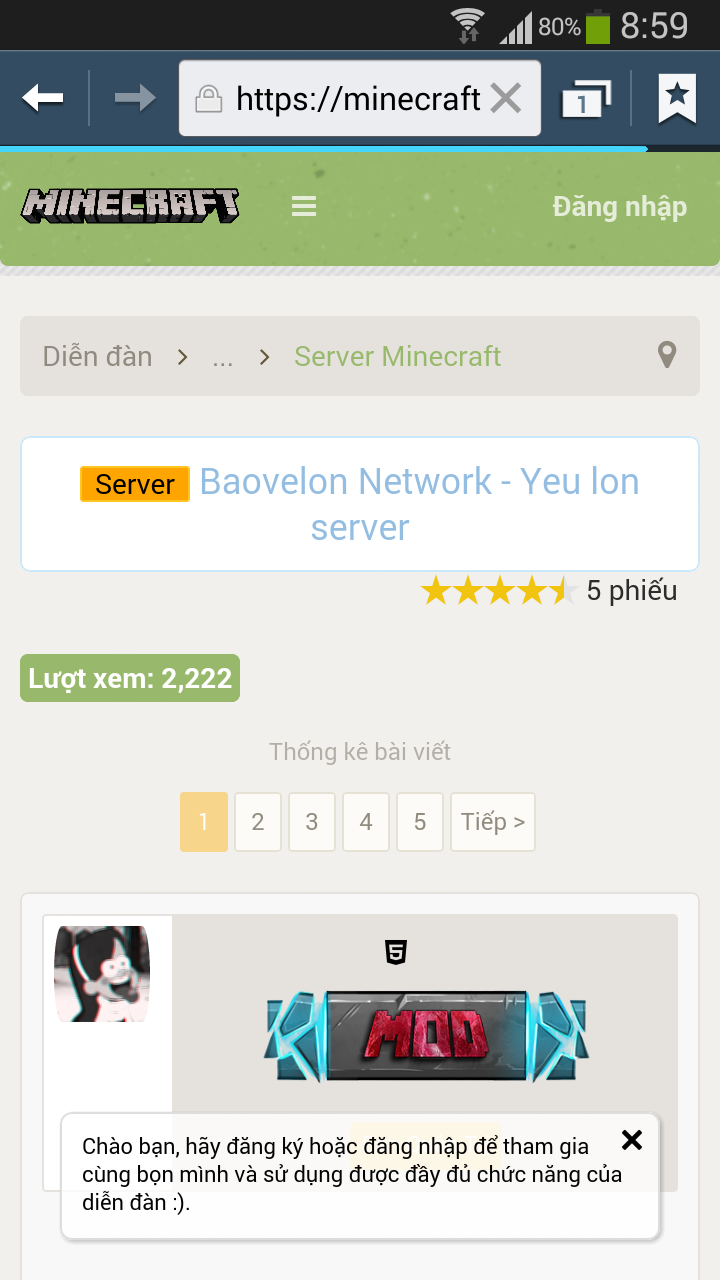Tap the back arrow in the browser toolbar
The height and width of the screenshot is (1280, 720).
(x=42, y=97)
